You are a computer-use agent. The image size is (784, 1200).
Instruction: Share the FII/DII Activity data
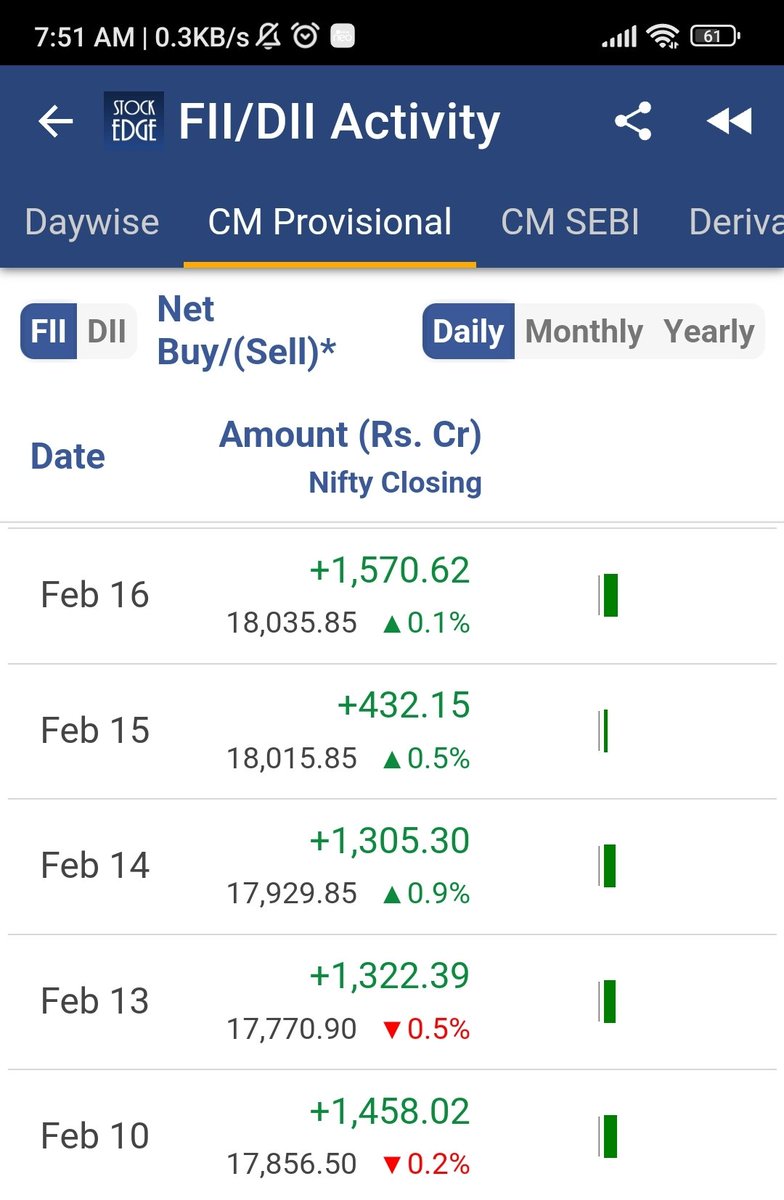click(633, 122)
